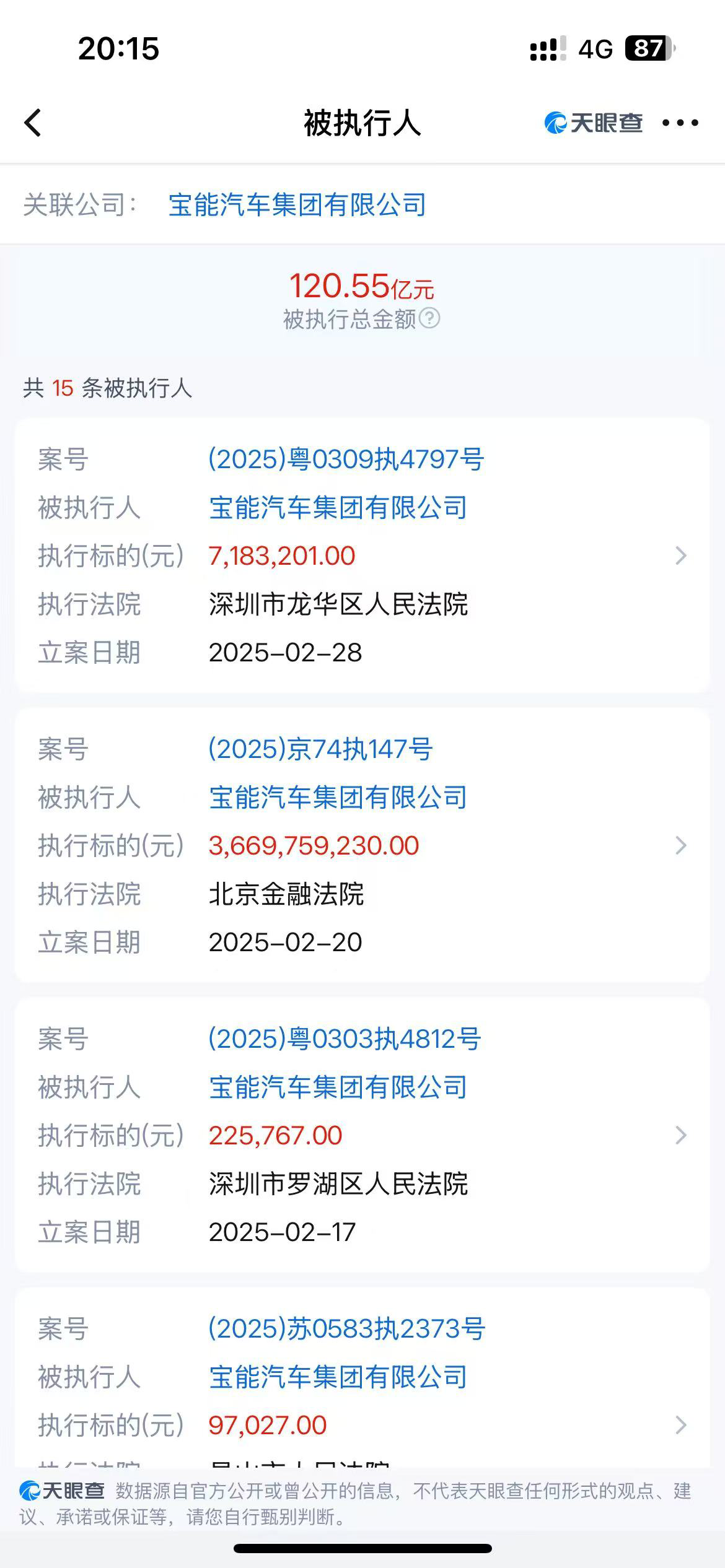Go back with the top-left arrow
Viewport: 725px width, 1568px height.
pyautogui.click(x=33, y=123)
